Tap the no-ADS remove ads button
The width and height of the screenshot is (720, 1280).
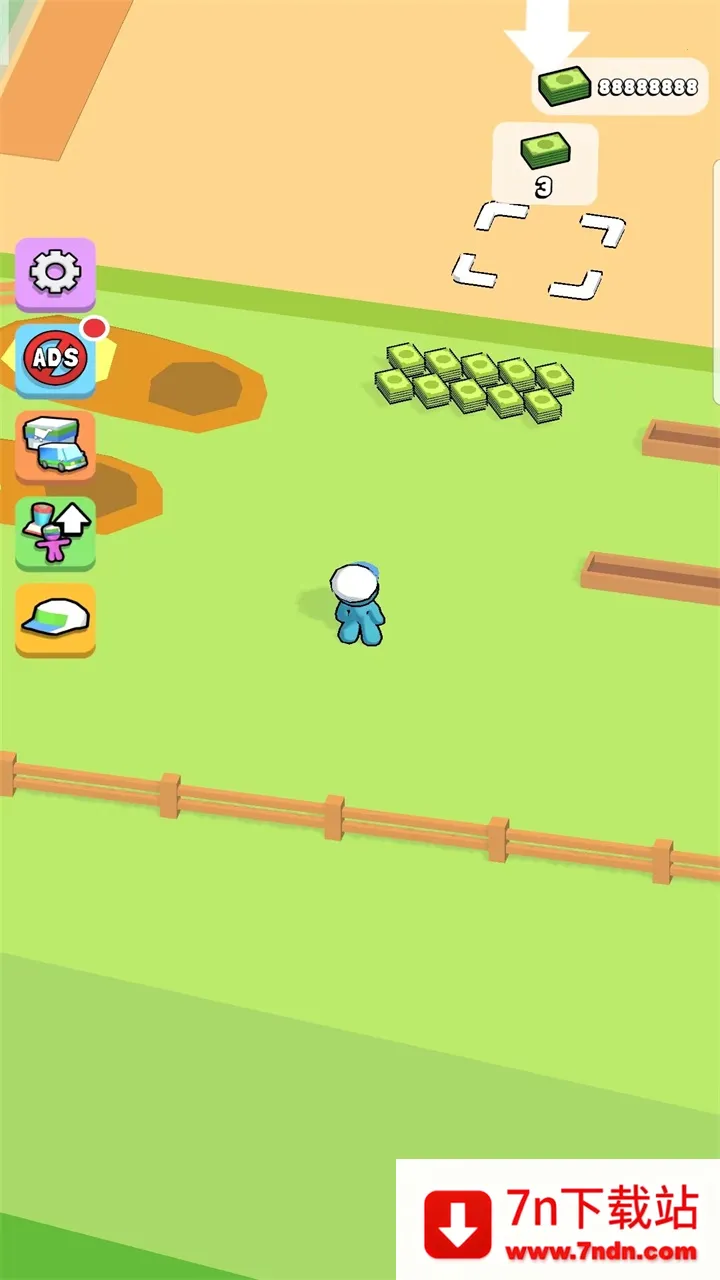pyautogui.click(x=56, y=358)
